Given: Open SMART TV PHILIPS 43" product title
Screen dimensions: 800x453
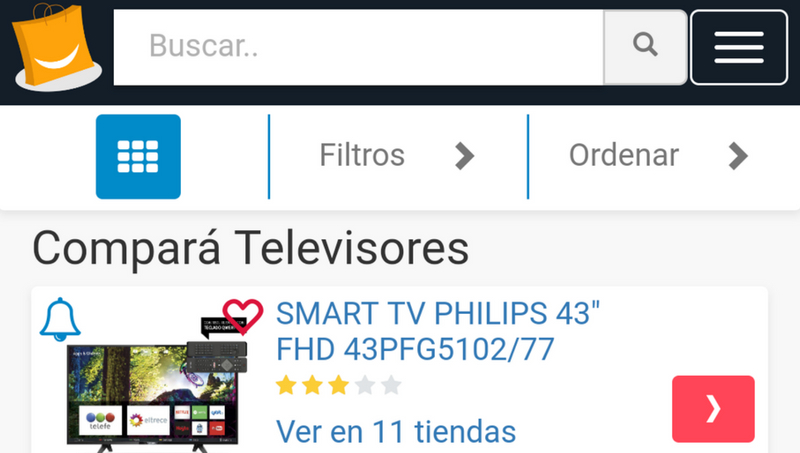Looking at the screenshot, I should pos(437,331).
